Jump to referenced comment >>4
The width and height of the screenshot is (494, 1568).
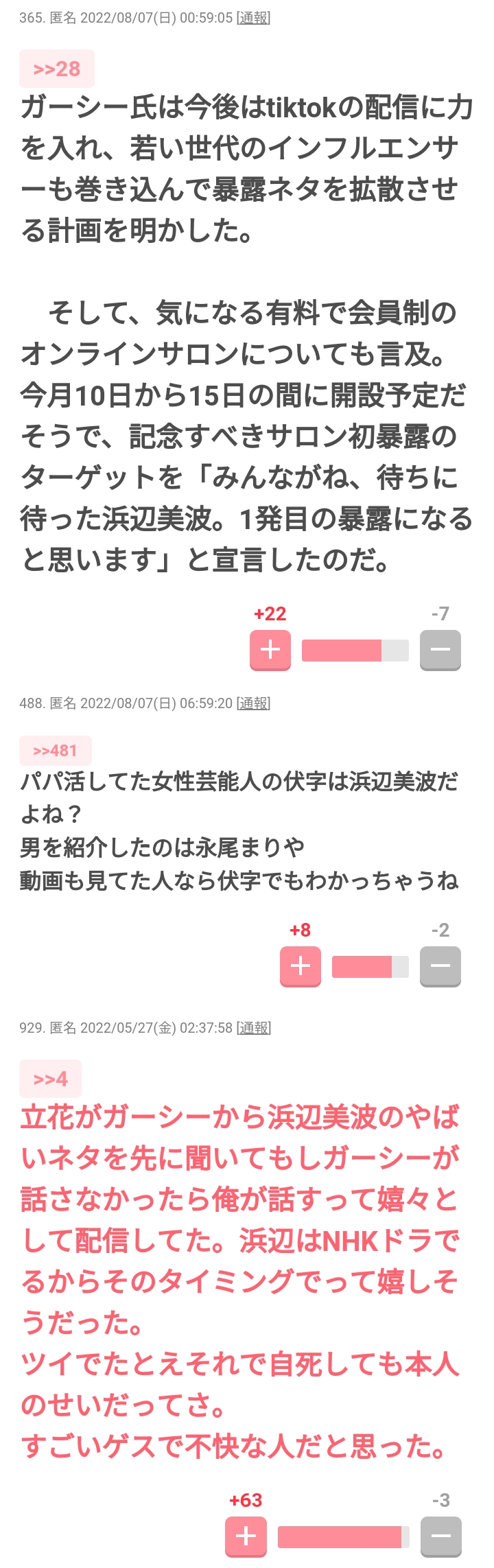click(50, 1079)
